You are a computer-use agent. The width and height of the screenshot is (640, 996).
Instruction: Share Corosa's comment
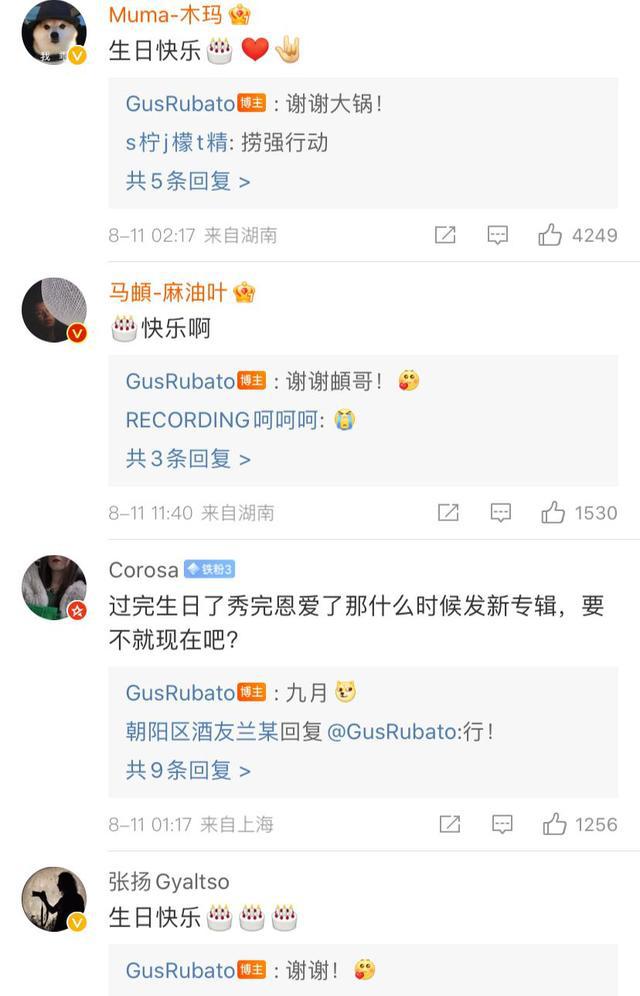[x=449, y=824]
